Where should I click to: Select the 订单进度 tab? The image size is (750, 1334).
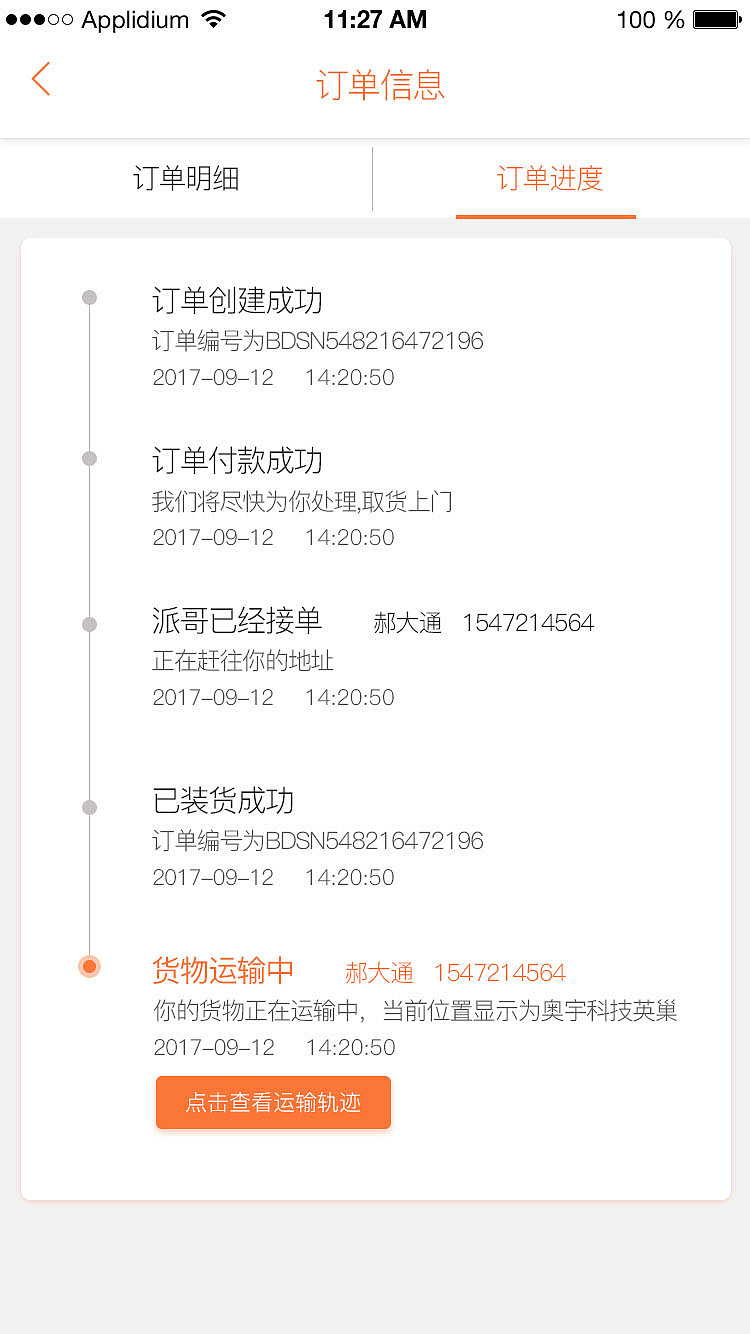coord(549,179)
